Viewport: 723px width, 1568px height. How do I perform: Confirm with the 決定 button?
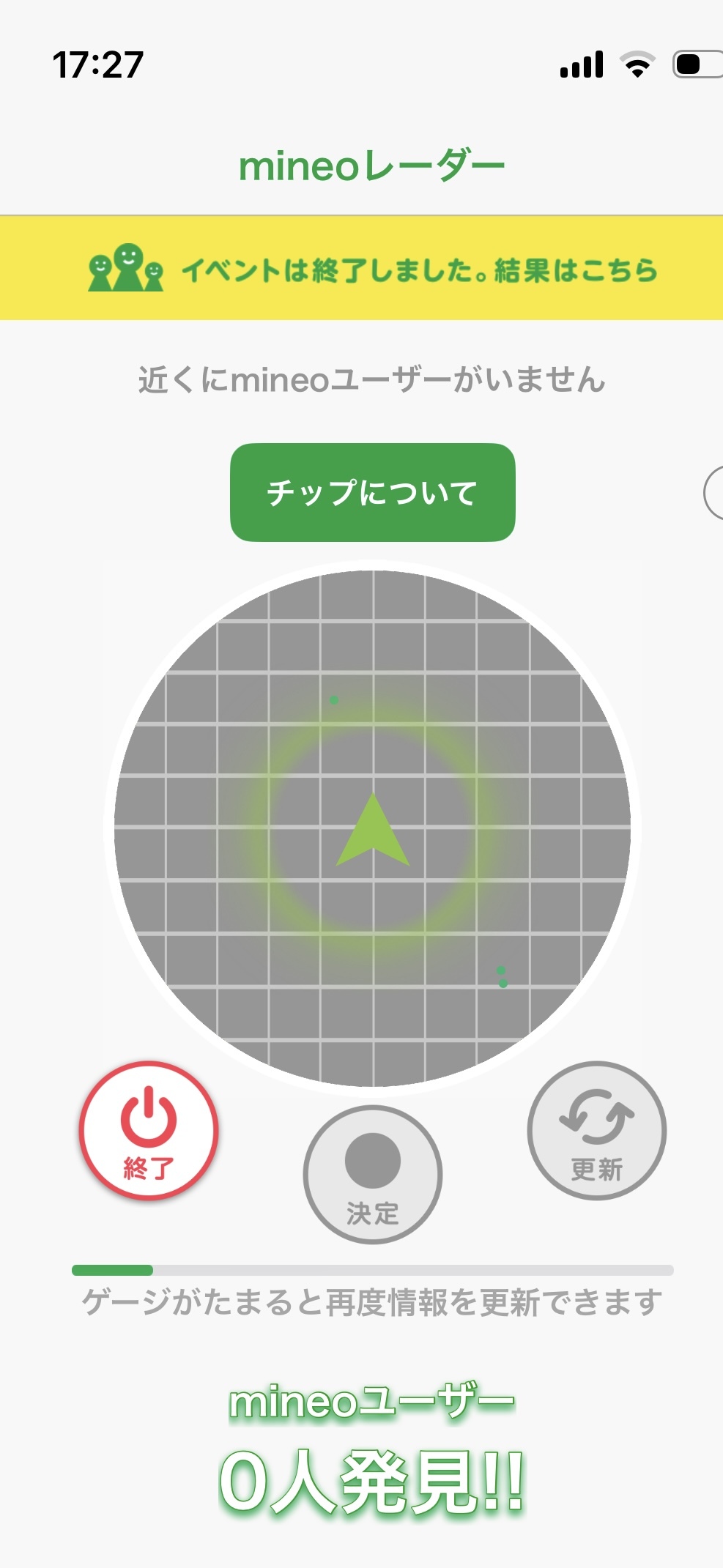point(372,1173)
